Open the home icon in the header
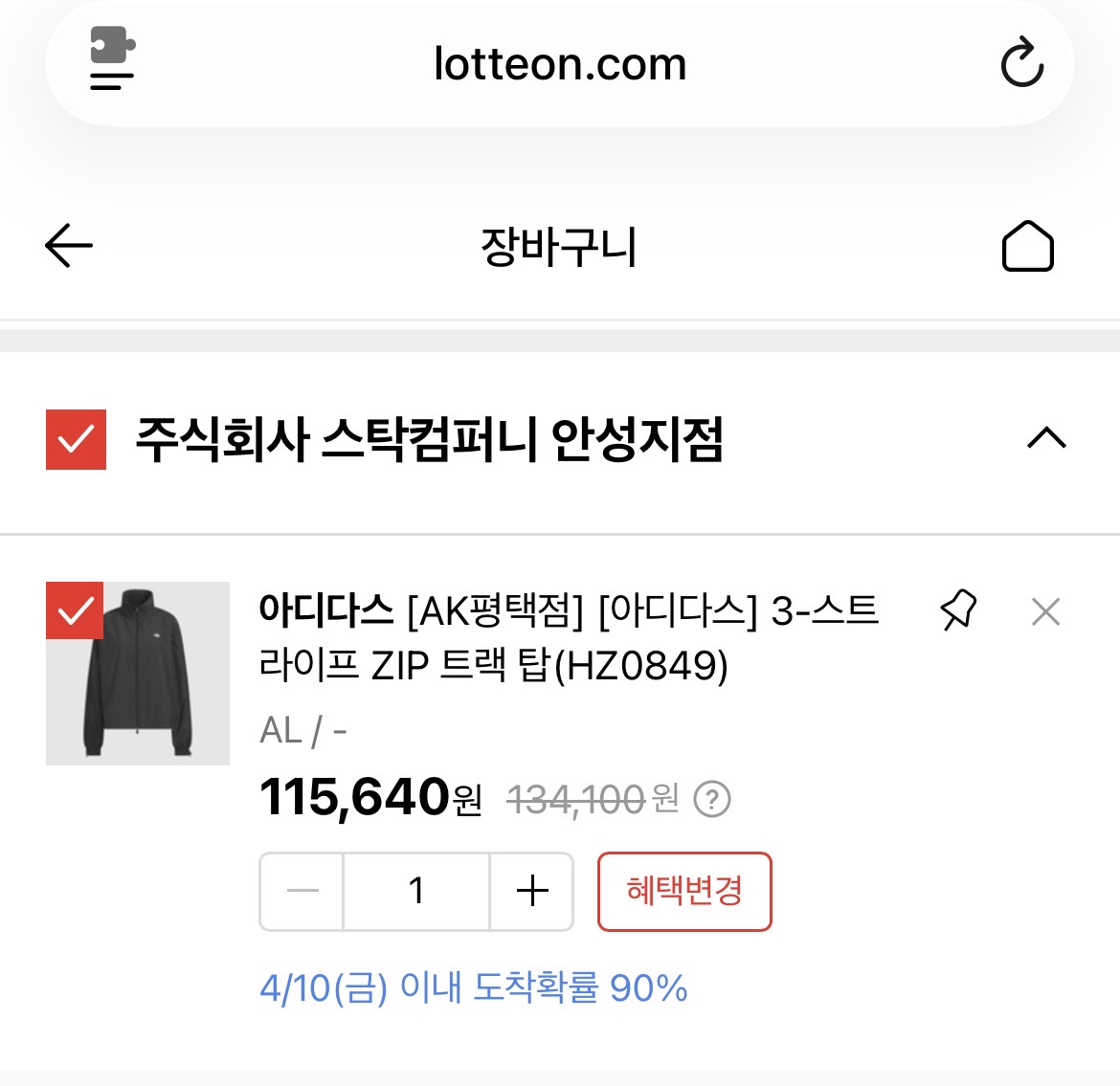1120x1086 pixels. (x=1027, y=247)
